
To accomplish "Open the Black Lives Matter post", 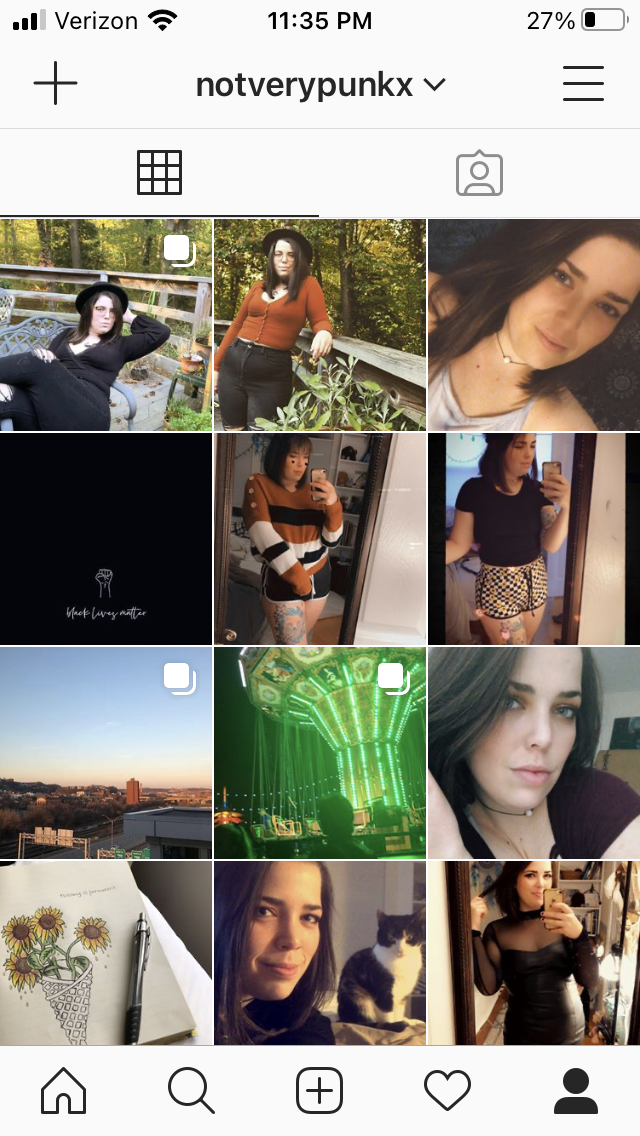I will click(x=106, y=539).
